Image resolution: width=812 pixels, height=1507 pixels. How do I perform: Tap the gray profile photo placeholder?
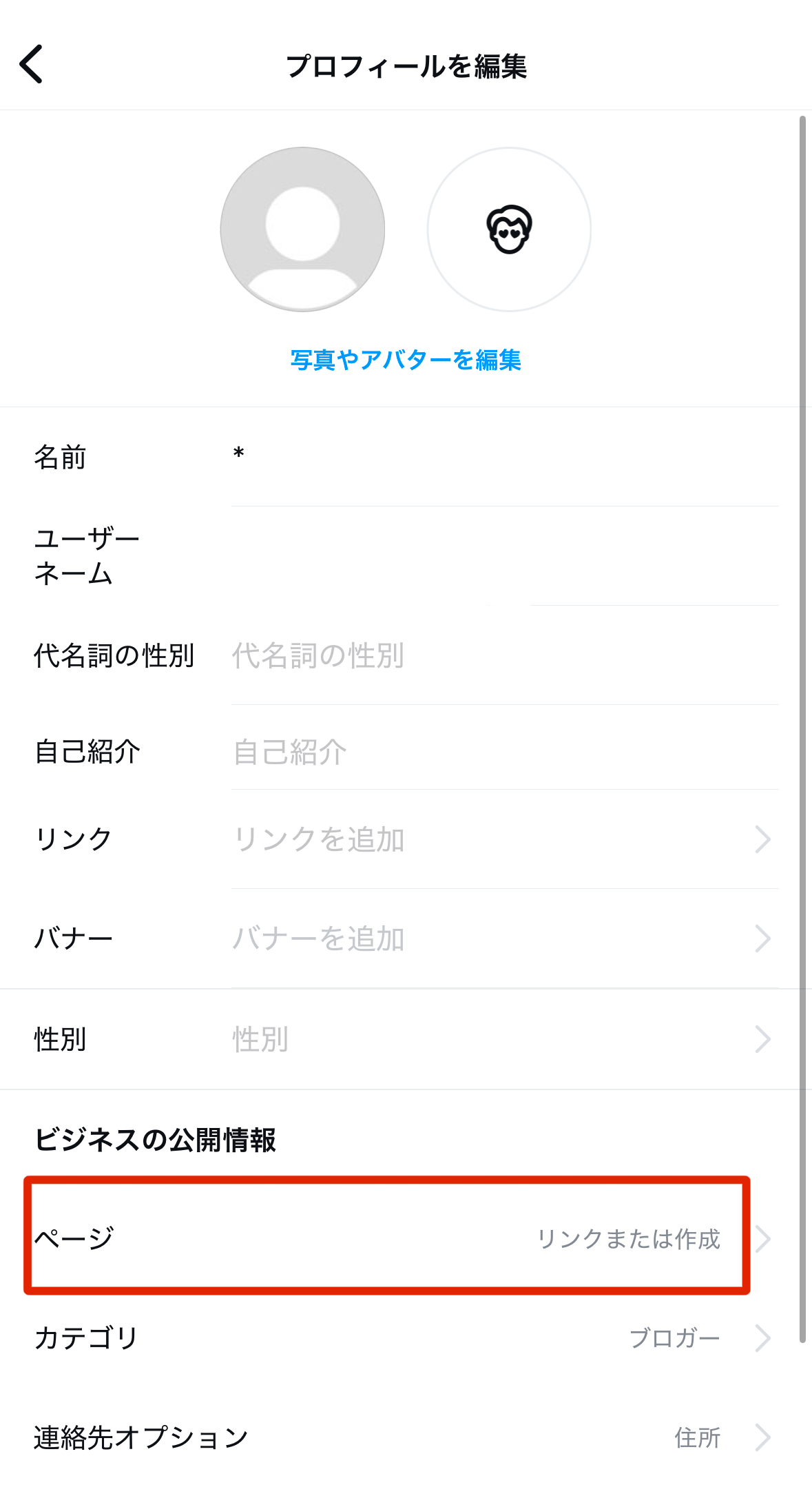[302, 229]
